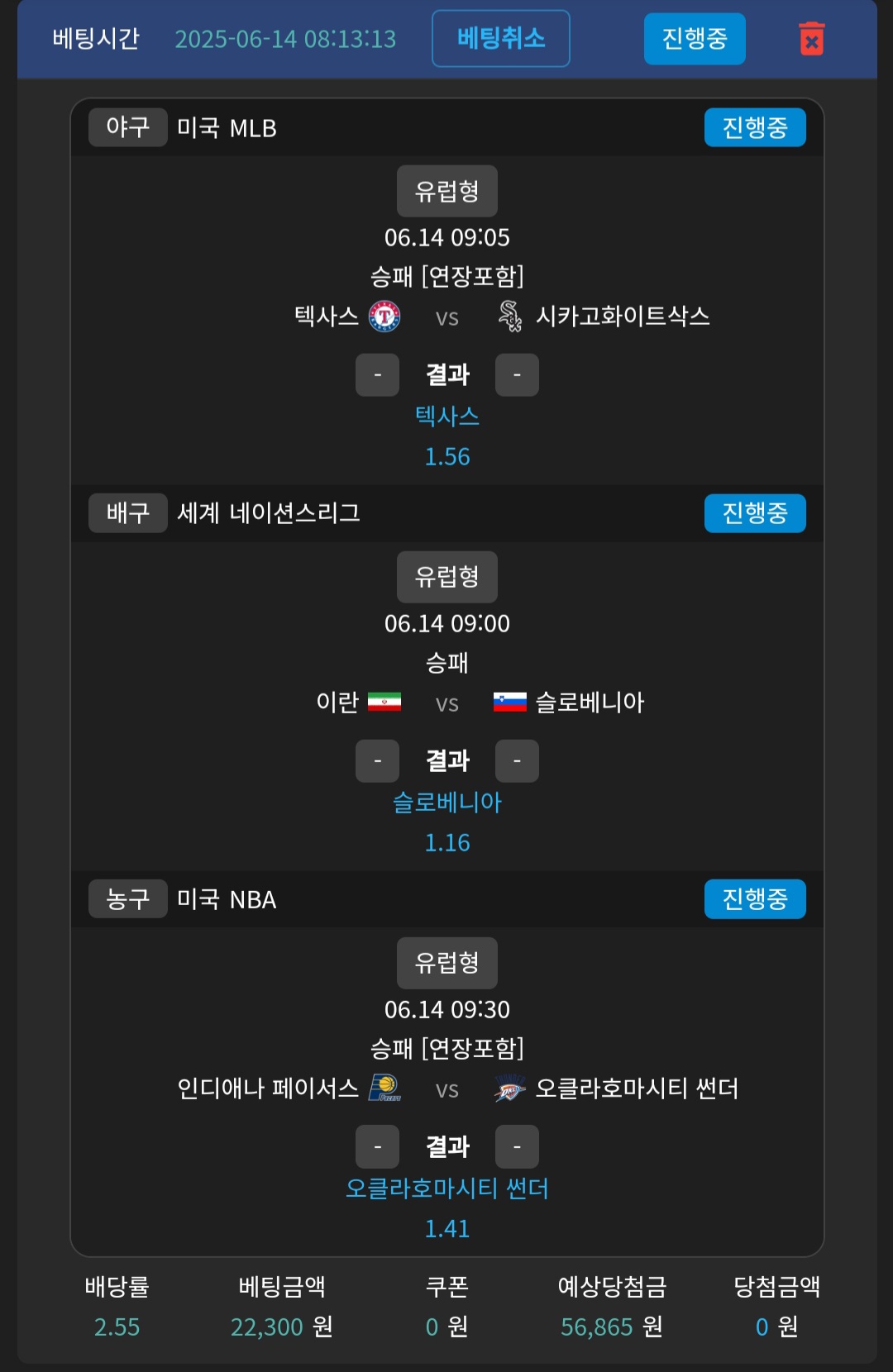Tap the 베팅취소 cancel bet button
893x1372 pixels.
coord(500,38)
